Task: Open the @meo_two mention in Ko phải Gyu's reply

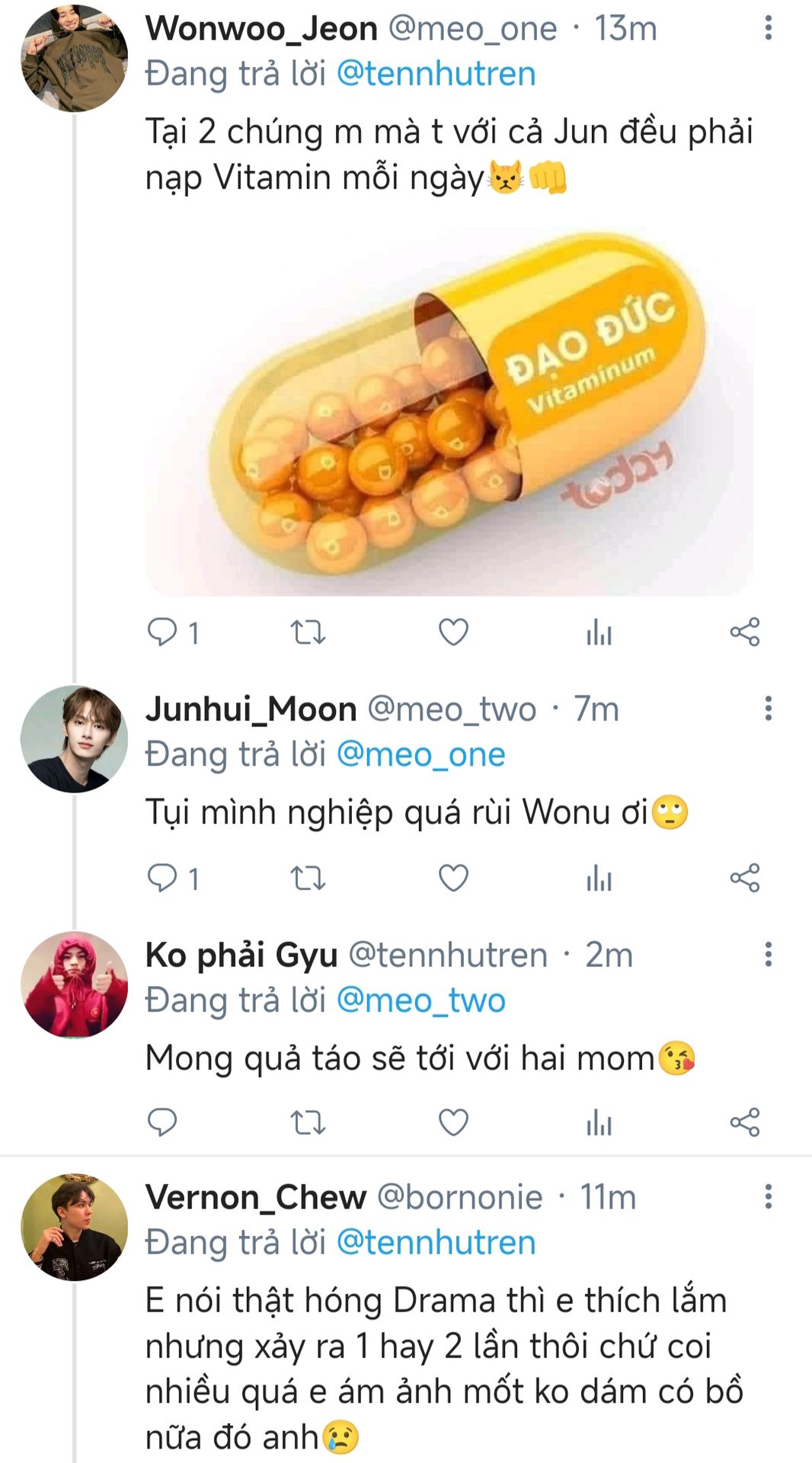Action: coord(420,1000)
